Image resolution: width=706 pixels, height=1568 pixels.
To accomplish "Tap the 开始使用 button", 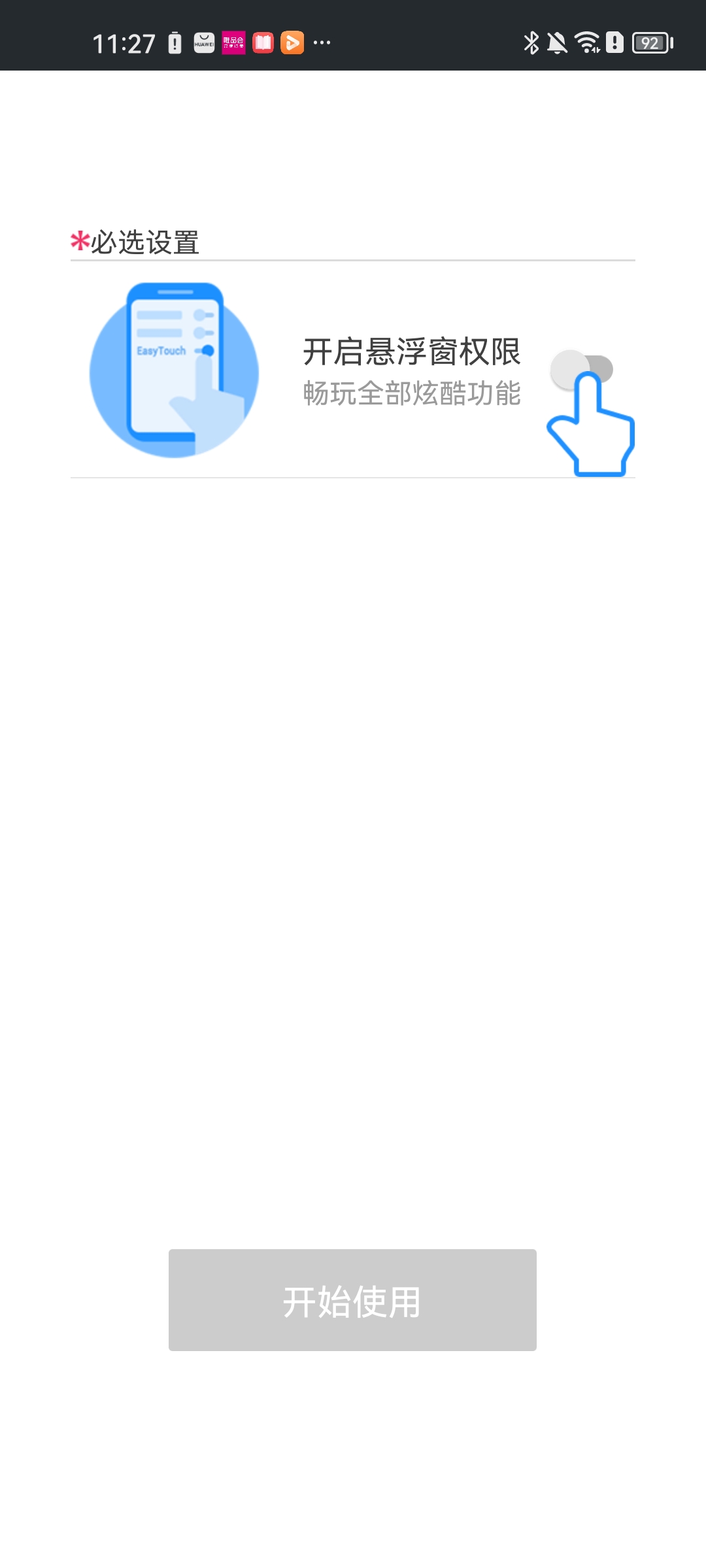I will point(352,1300).
